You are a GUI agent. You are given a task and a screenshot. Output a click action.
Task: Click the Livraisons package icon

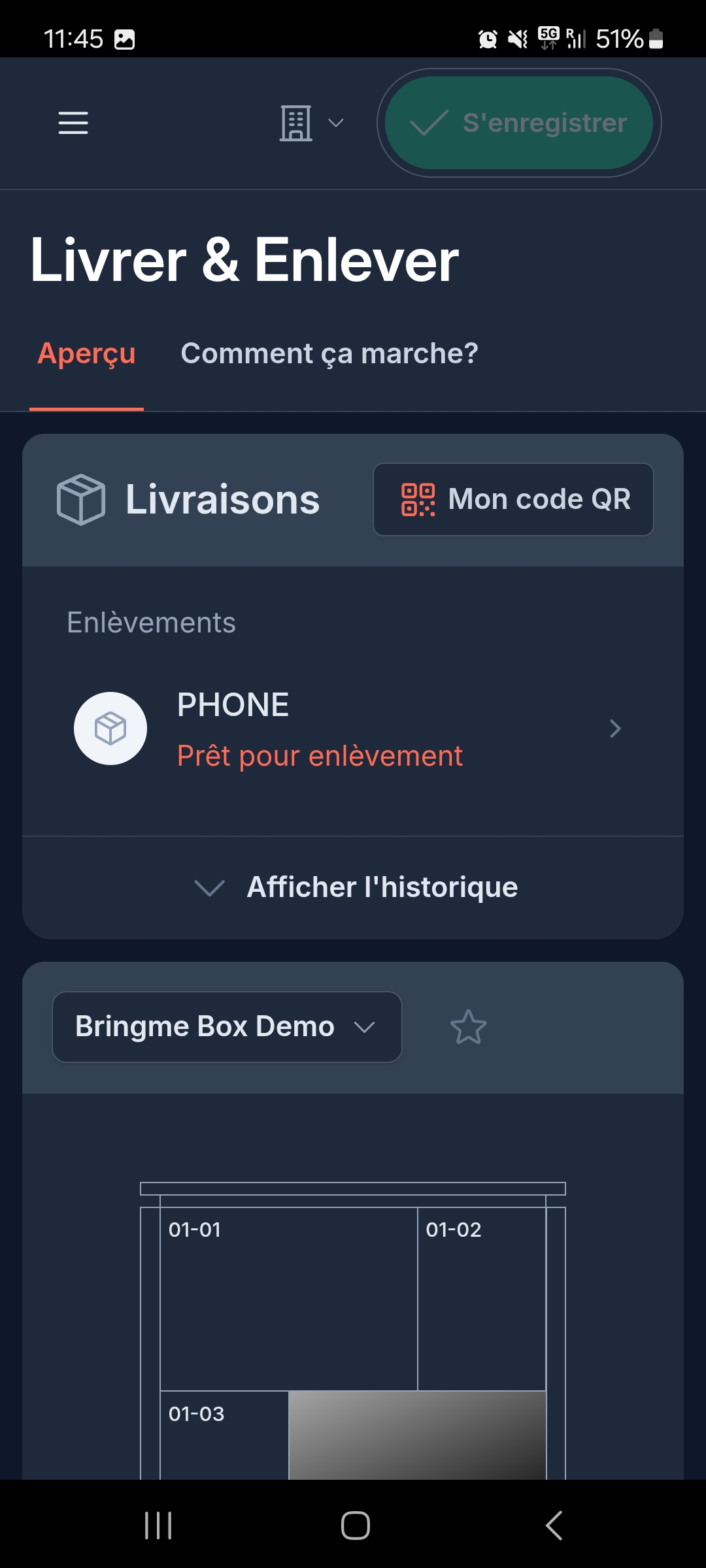[80, 499]
